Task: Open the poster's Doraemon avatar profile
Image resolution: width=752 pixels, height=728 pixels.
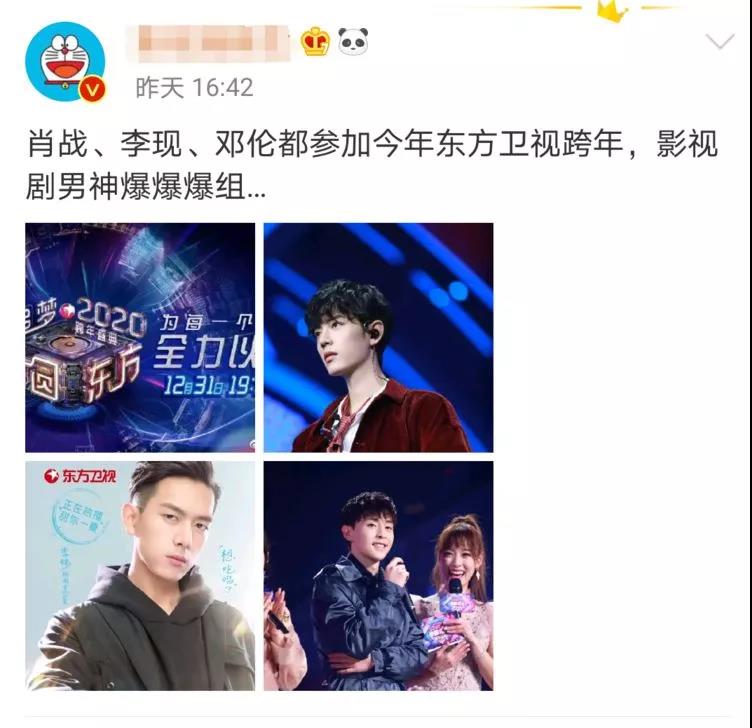Action: [65, 62]
